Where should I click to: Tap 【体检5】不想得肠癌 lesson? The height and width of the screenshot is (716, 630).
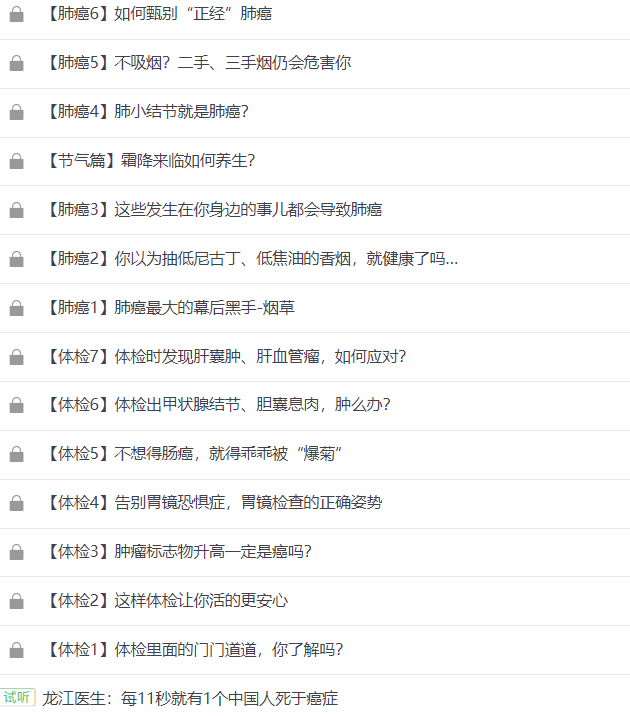(194, 455)
